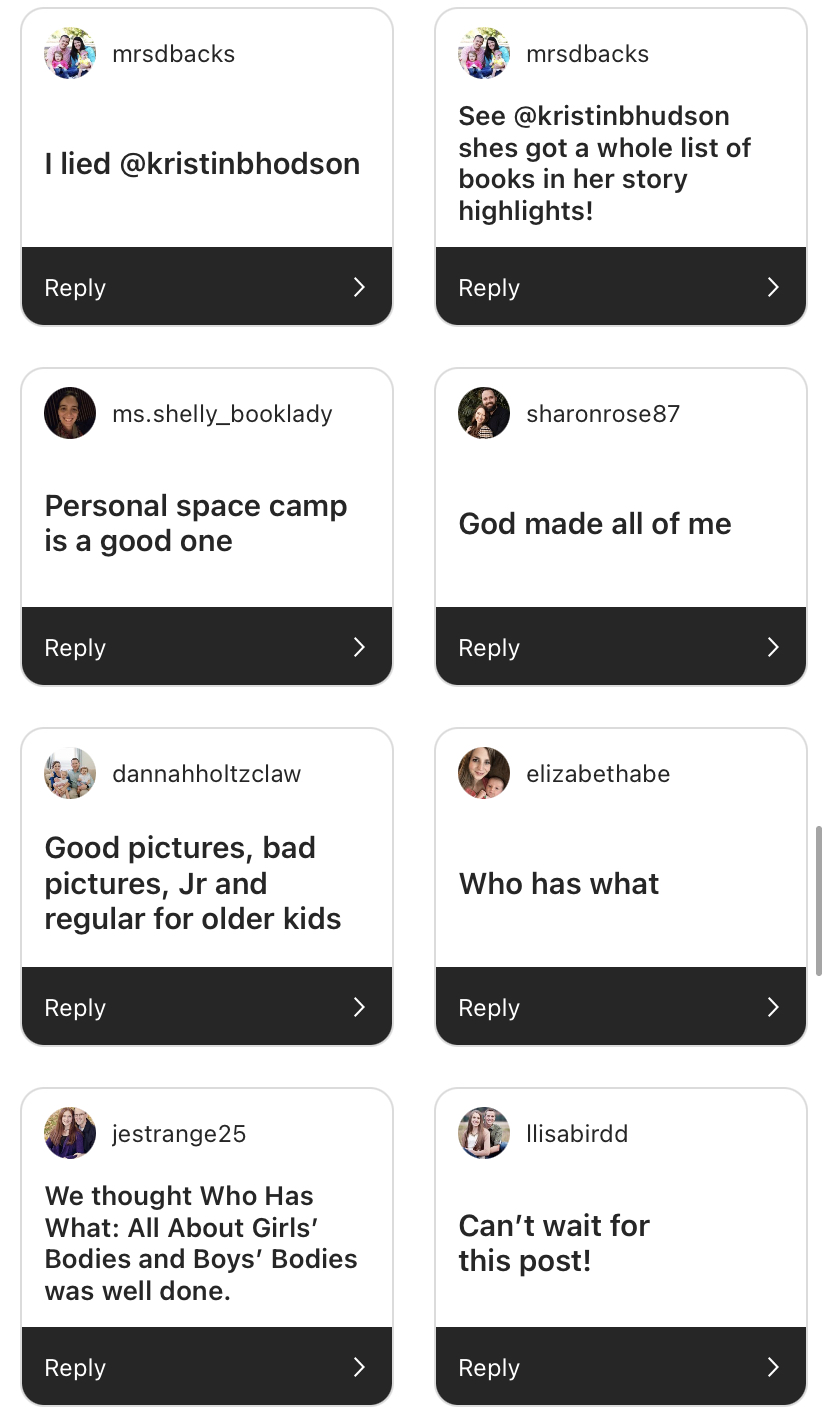View dannahholtzclaw's profile via username
Viewport: 828px width, 1425px height.
207,773
